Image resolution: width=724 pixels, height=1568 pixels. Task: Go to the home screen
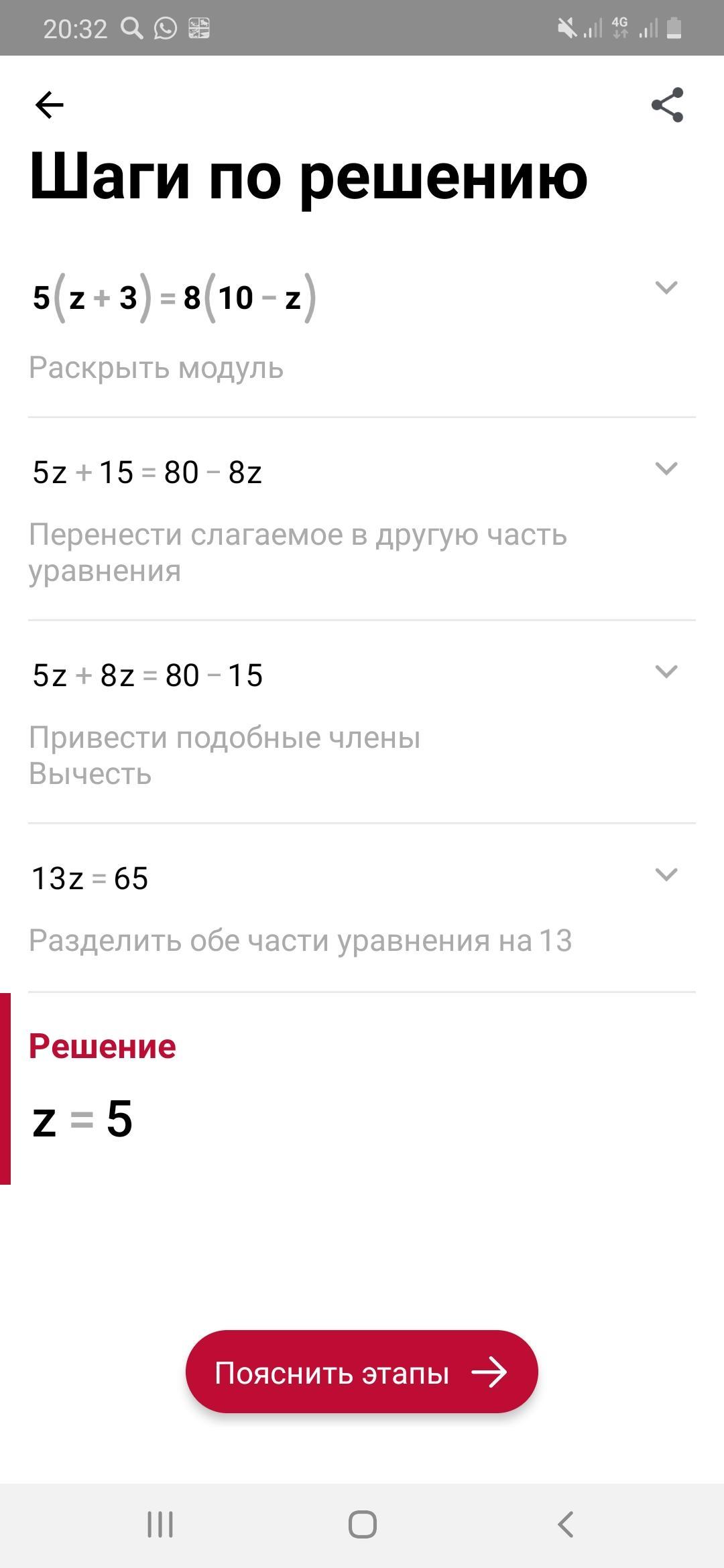click(x=362, y=1525)
